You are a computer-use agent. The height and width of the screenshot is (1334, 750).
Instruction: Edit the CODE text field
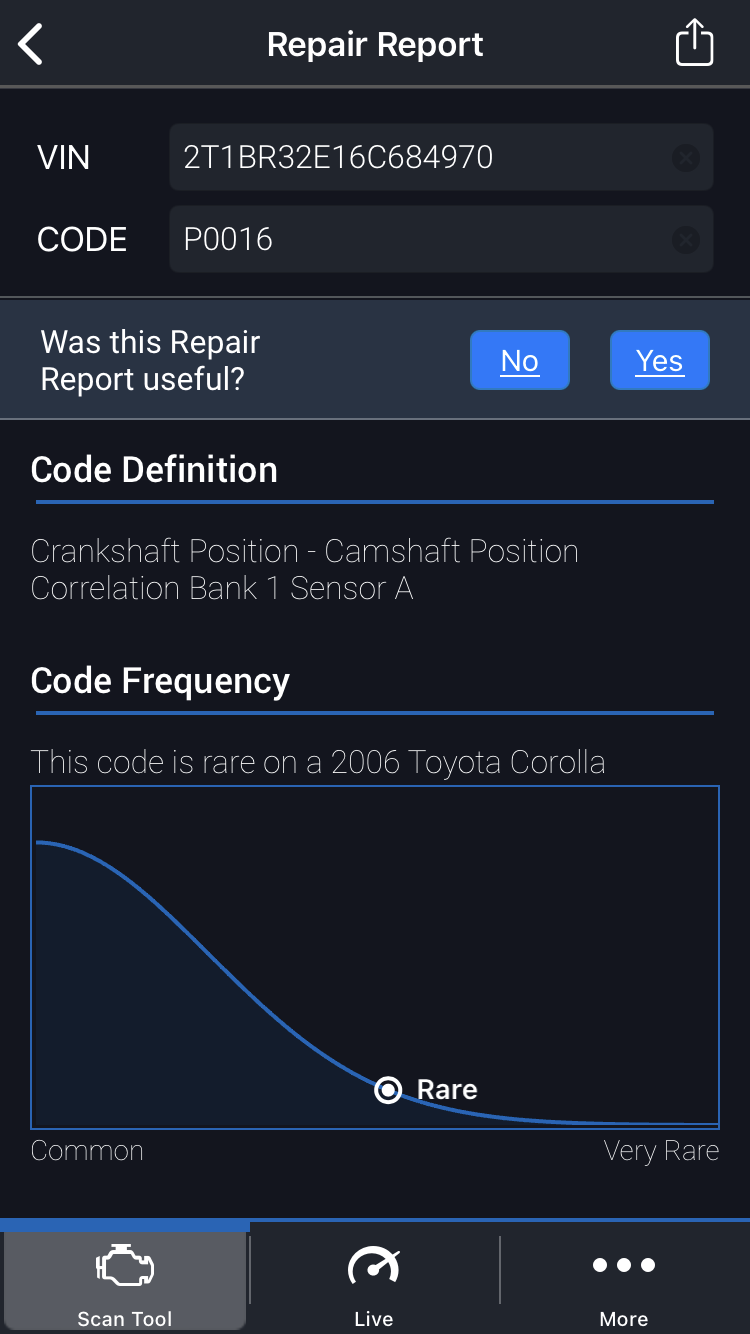point(420,239)
